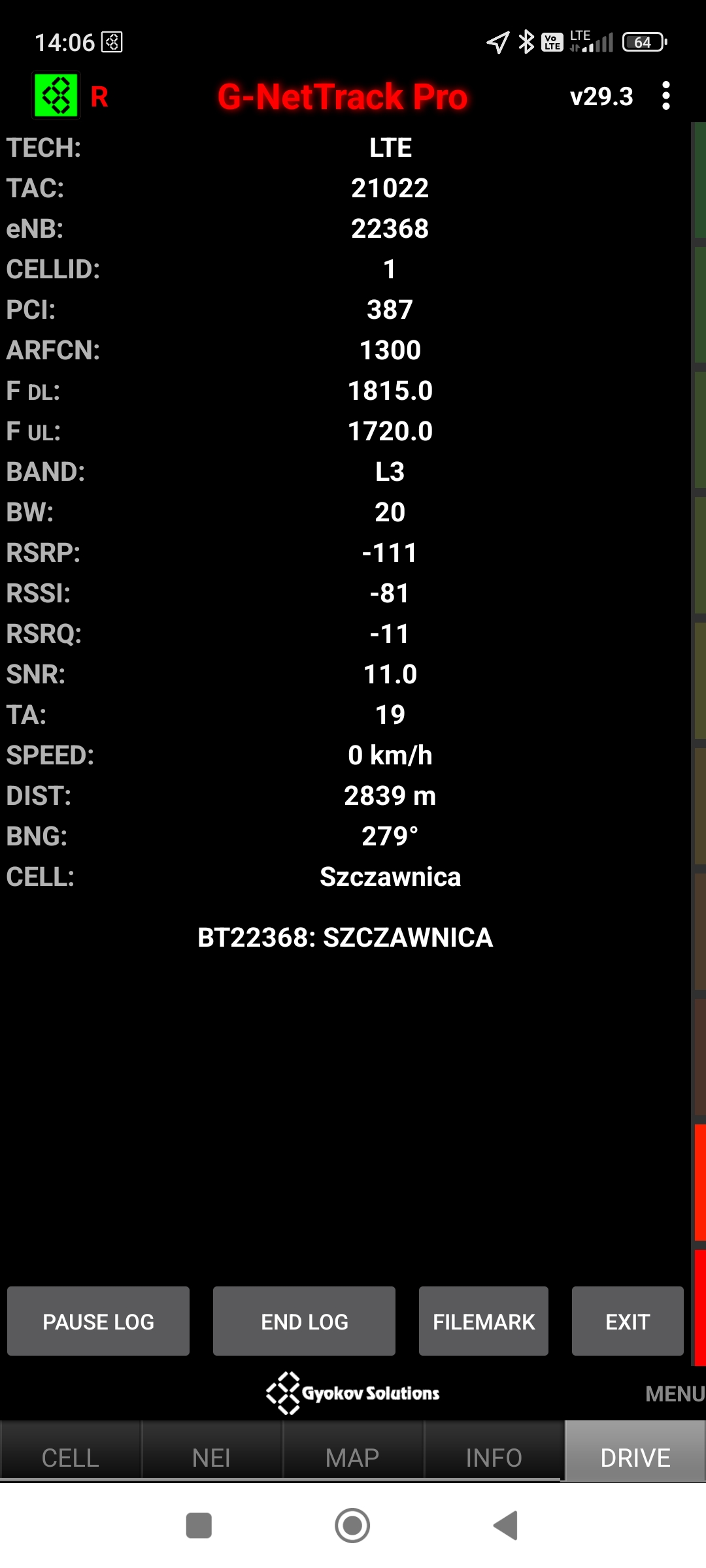Screen dimensions: 706x1568
Task: Select the DRIVE tab
Action: click(635, 1457)
